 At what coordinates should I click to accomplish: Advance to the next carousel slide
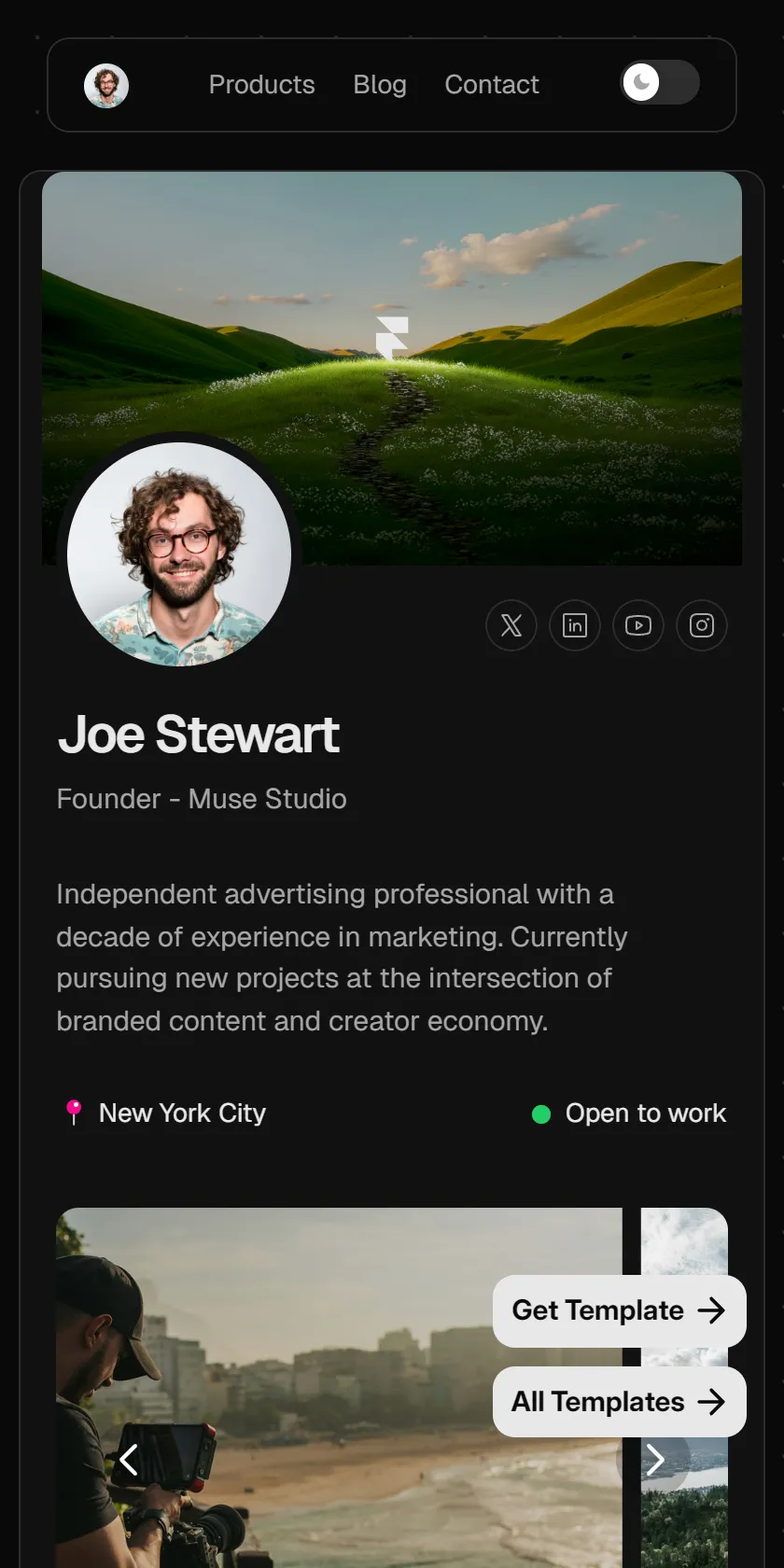tap(655, 1460)
